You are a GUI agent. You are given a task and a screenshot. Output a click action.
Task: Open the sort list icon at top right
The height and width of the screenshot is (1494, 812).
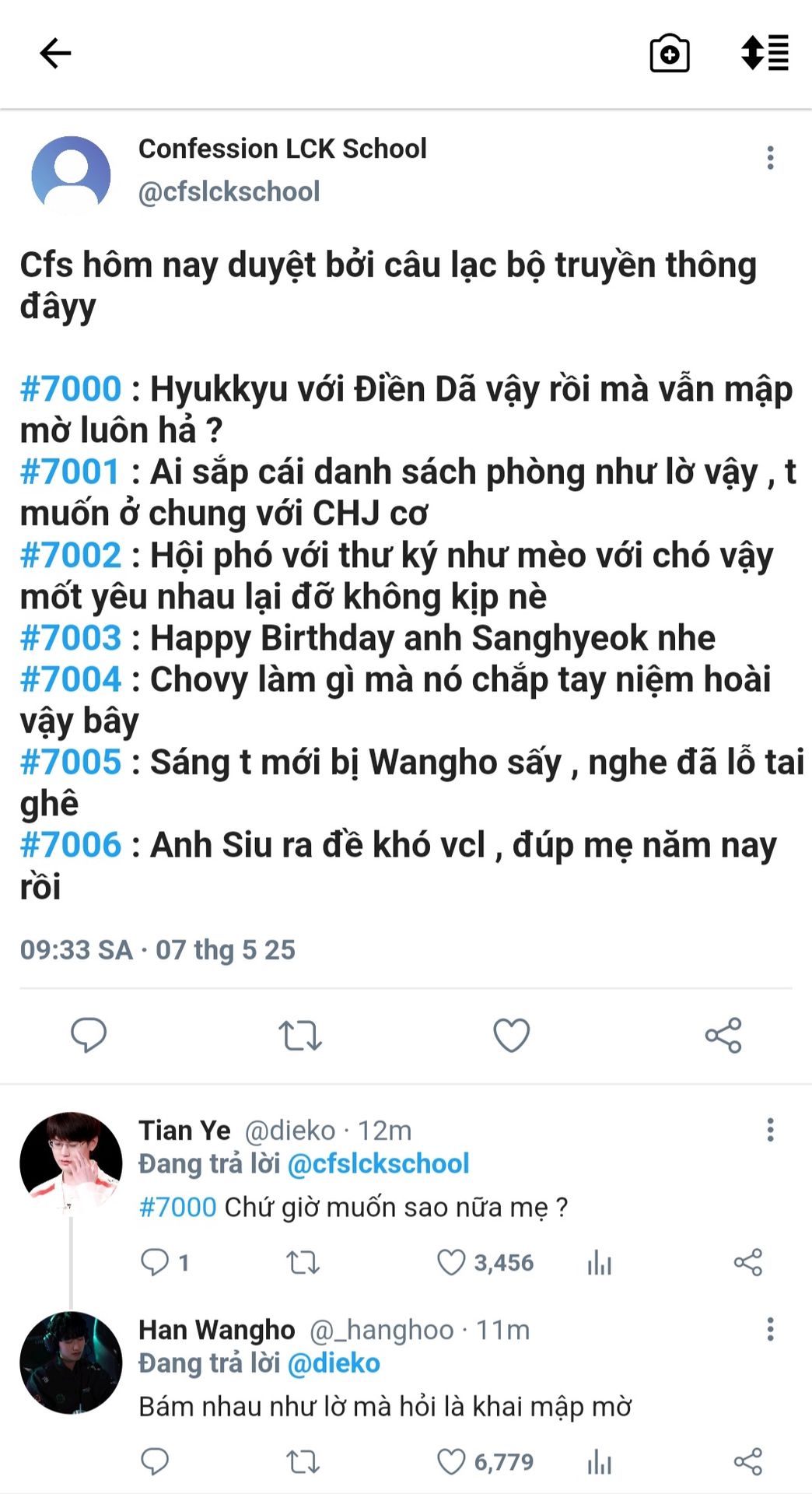tap(765, 53)
